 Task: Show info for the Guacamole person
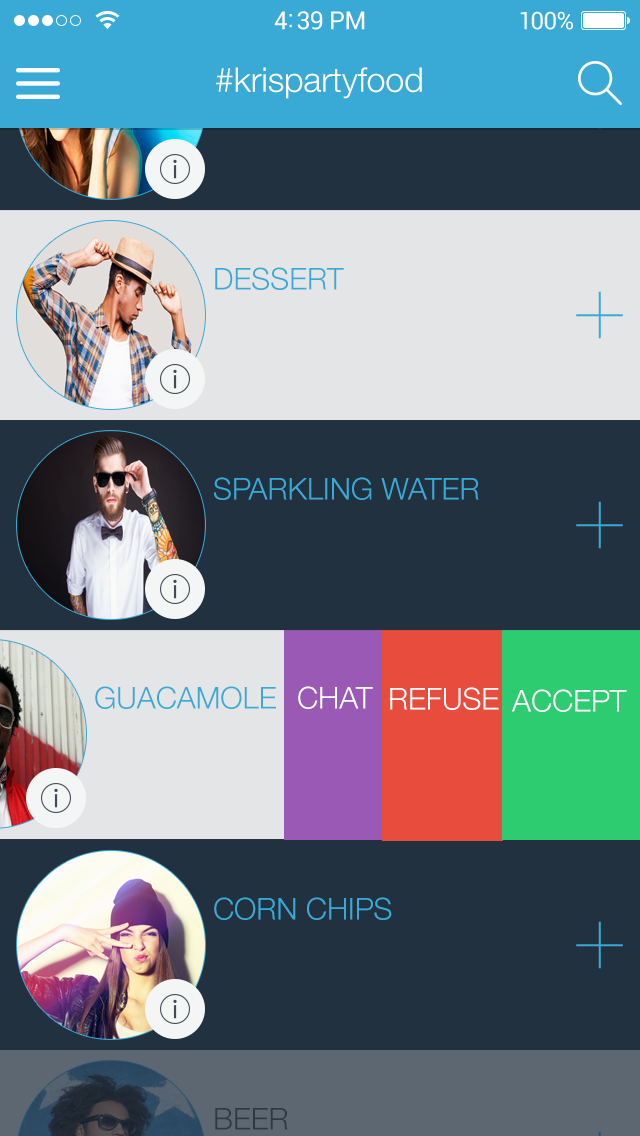pos(56,798)
